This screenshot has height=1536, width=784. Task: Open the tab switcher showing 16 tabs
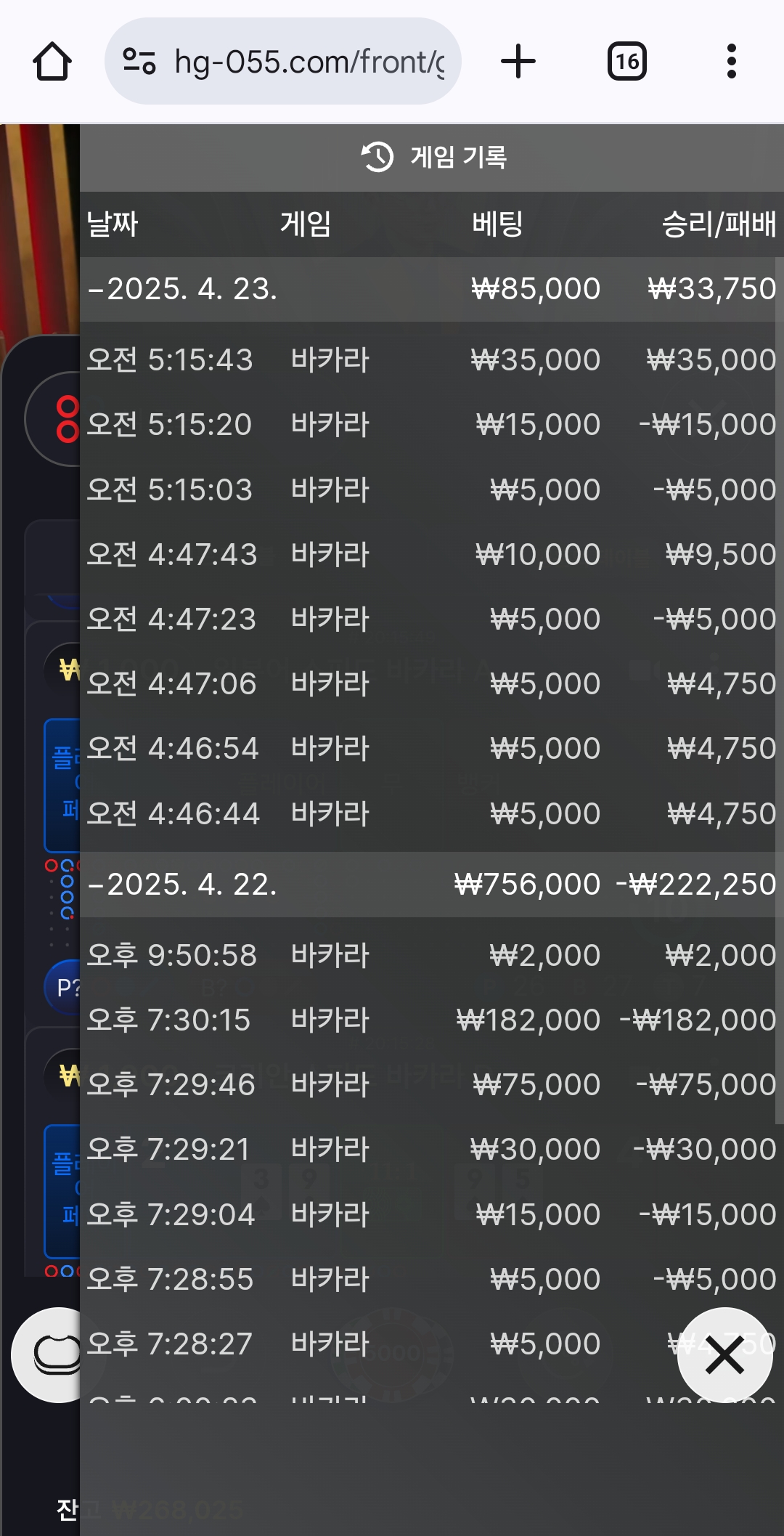[627, 62]
